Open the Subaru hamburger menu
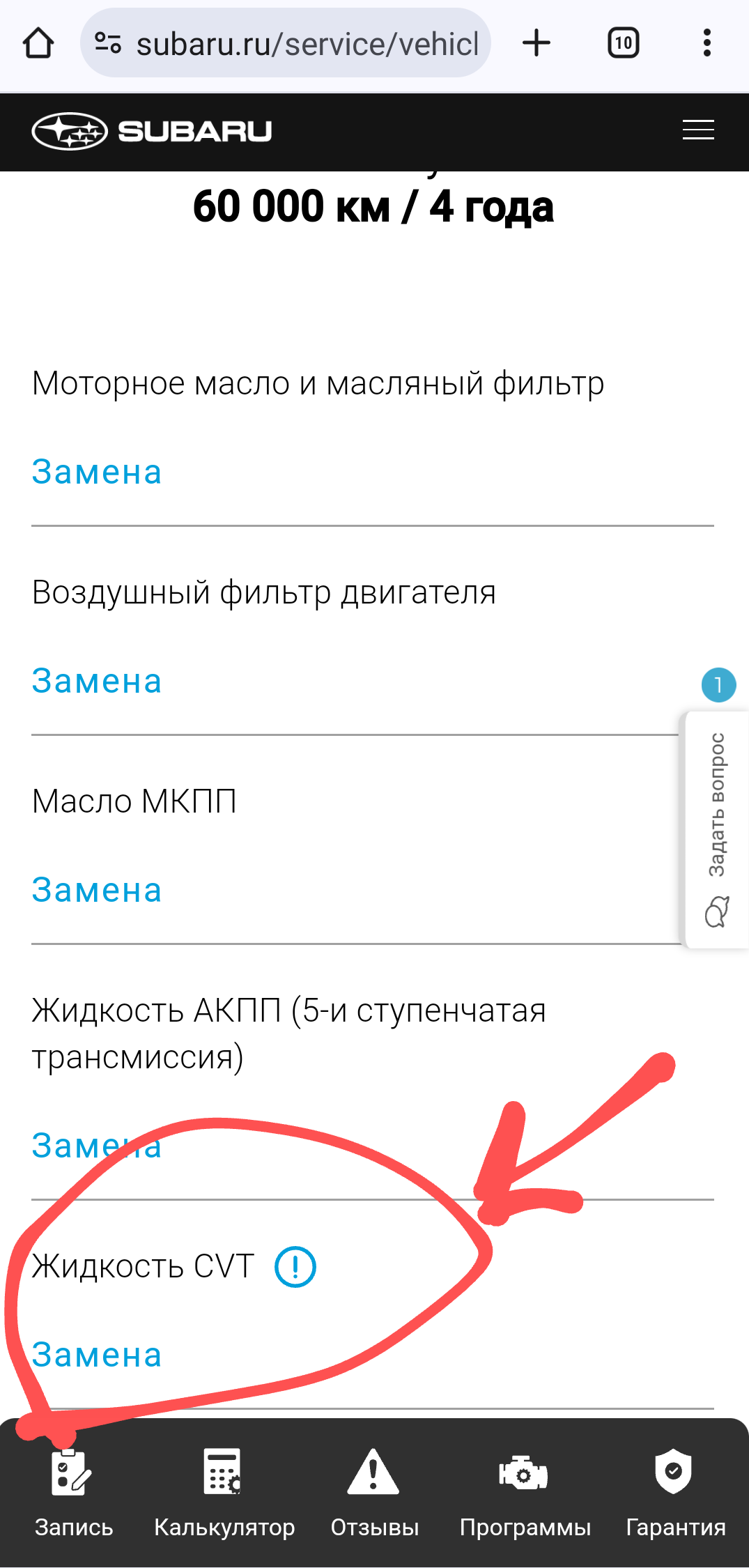This screenshot has width=749, height=1568. click(x=698, y=130)
